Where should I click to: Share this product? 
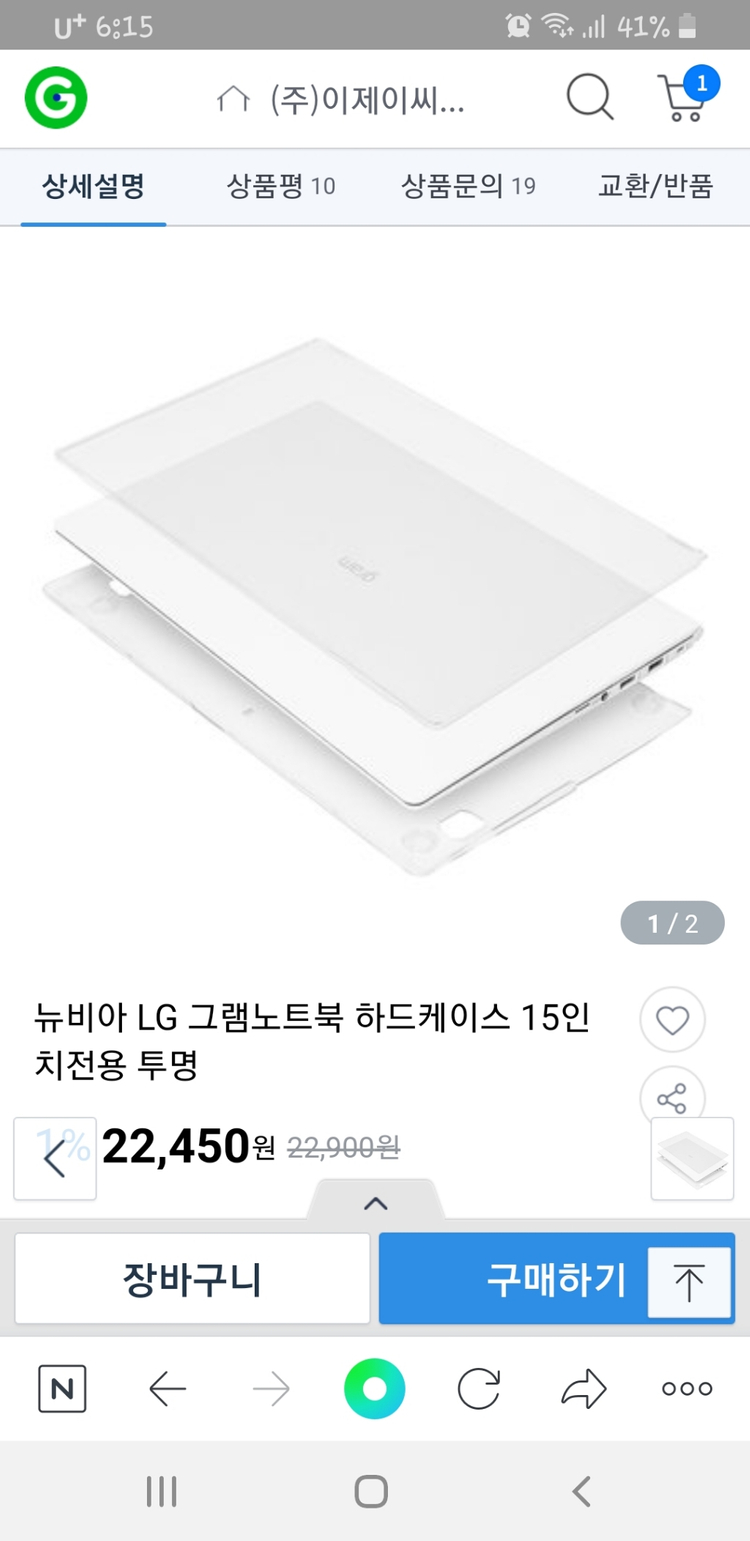coord(672,1098)
